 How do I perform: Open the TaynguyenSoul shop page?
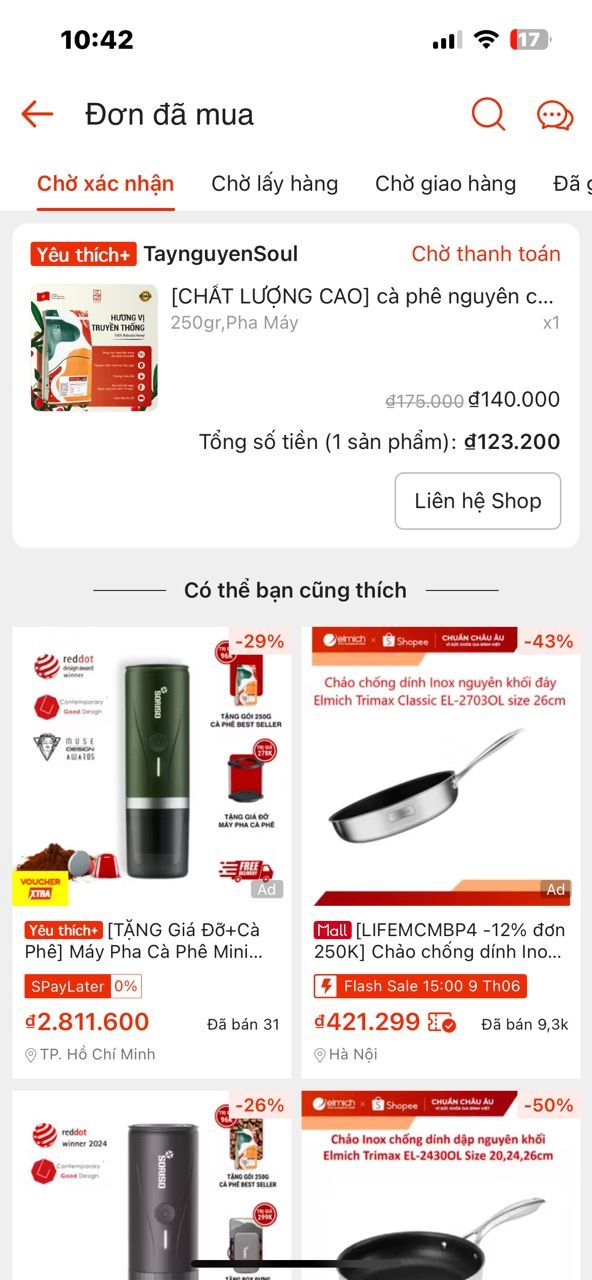click(x=221, y=254)
